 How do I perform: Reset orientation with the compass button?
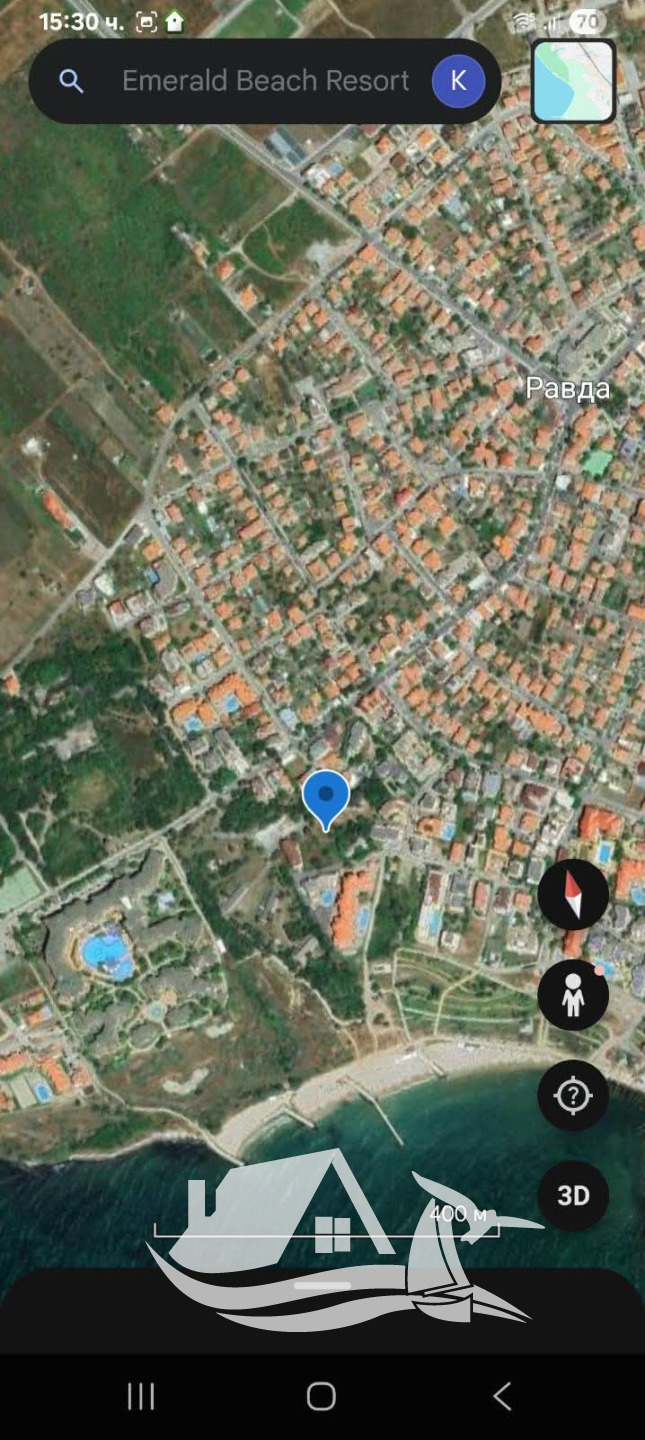click(x=573, y=895)
